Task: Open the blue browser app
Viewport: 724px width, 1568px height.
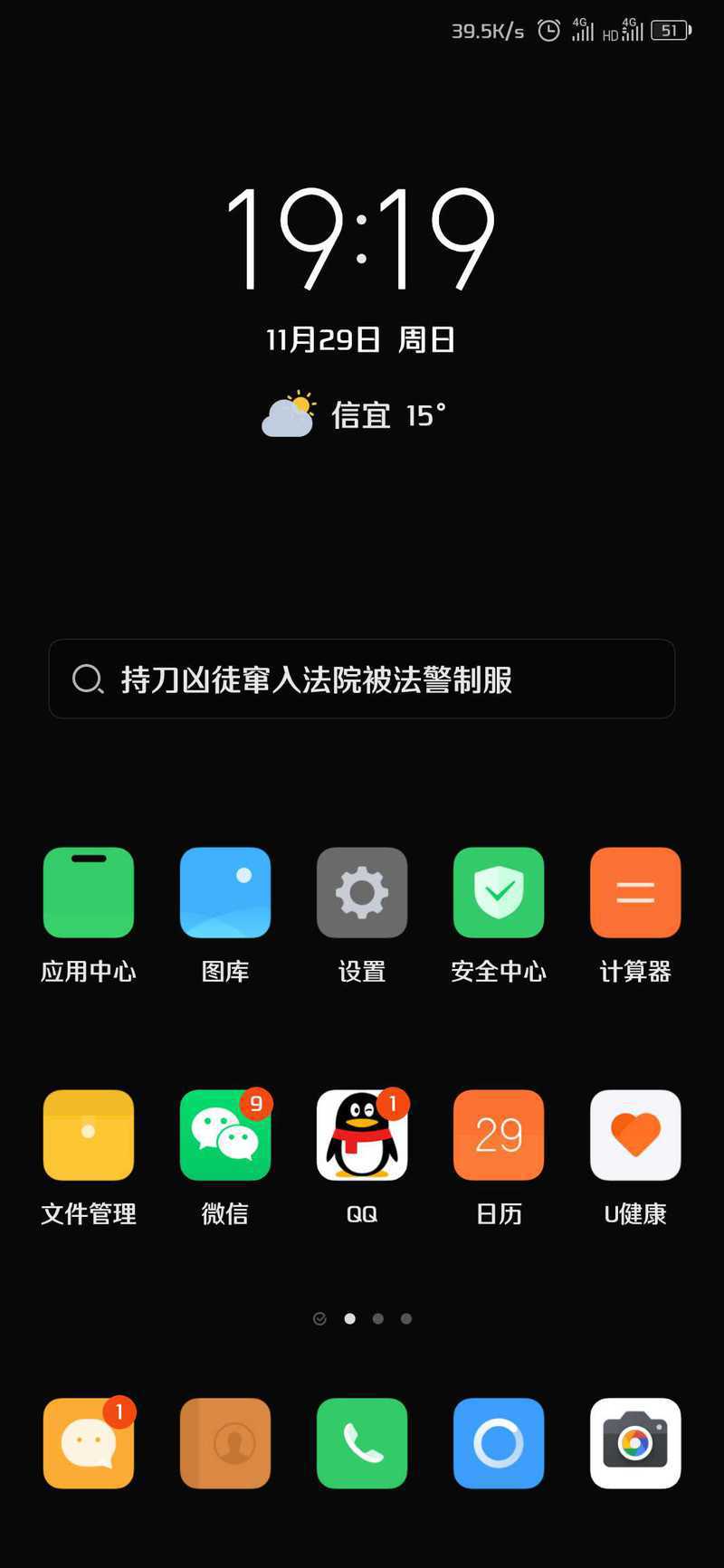Action: 499,1443
